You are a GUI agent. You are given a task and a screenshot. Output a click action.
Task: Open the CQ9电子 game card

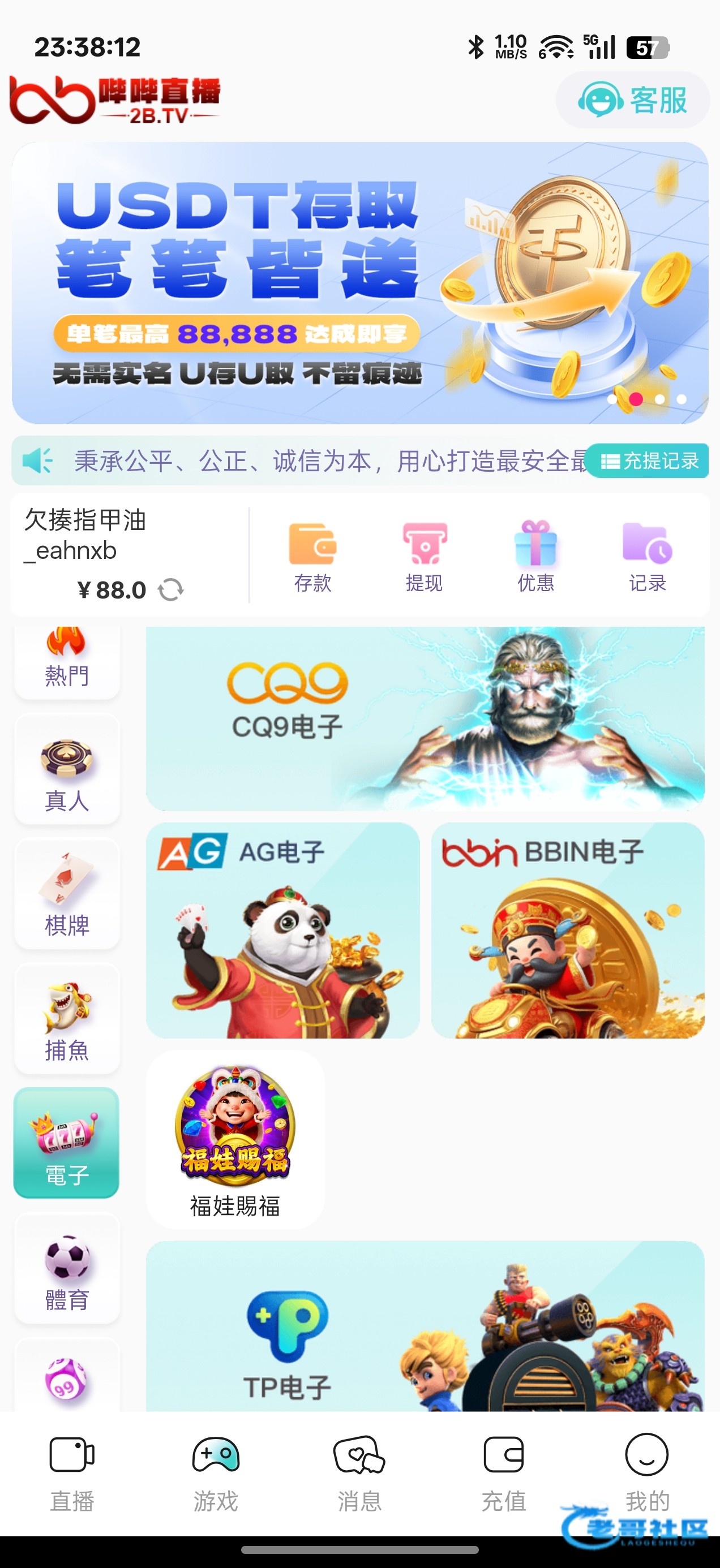[425, 718]
